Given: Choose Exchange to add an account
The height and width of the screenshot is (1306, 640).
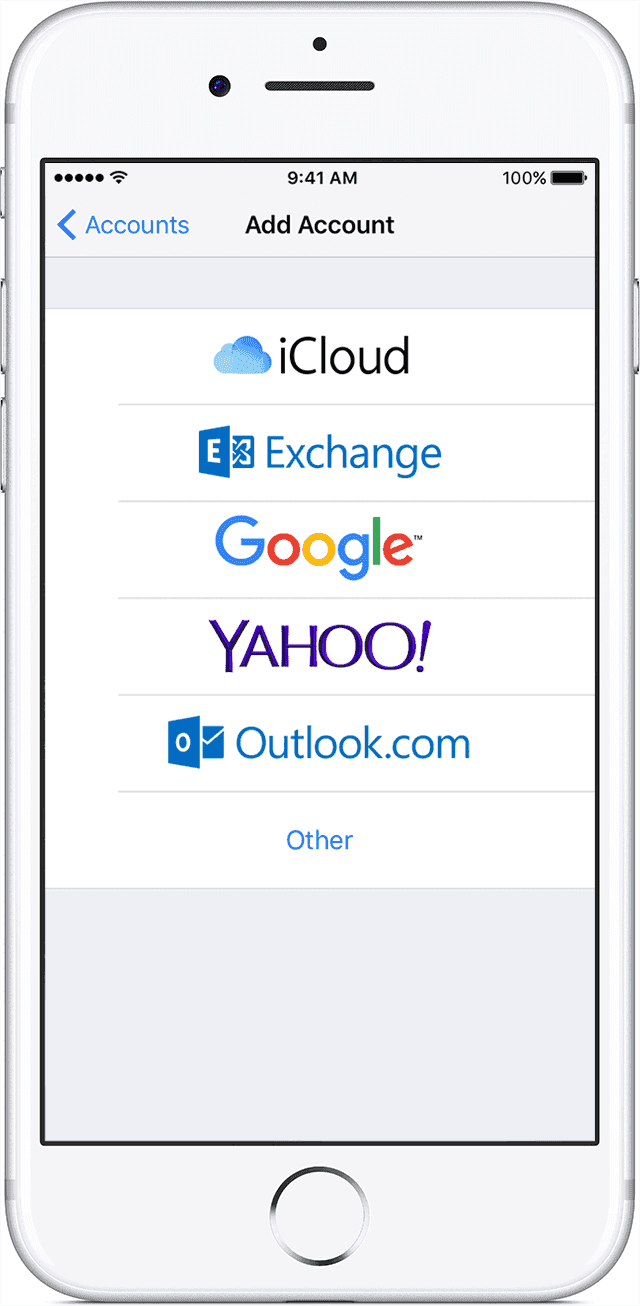Looking at the screenshot, I should click(320, 453).
